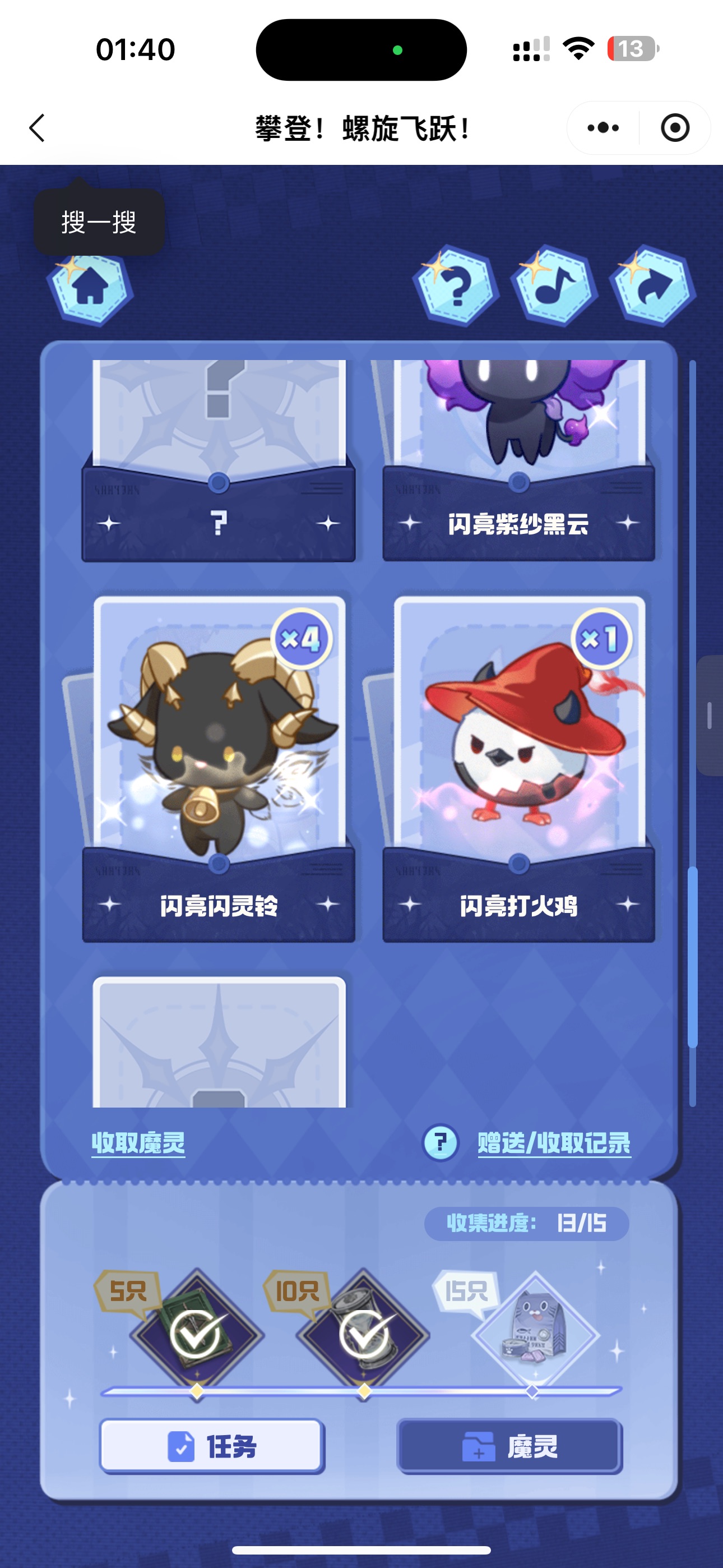Open the 闪亮紫纱黑云 card

(x=518, y=456)
